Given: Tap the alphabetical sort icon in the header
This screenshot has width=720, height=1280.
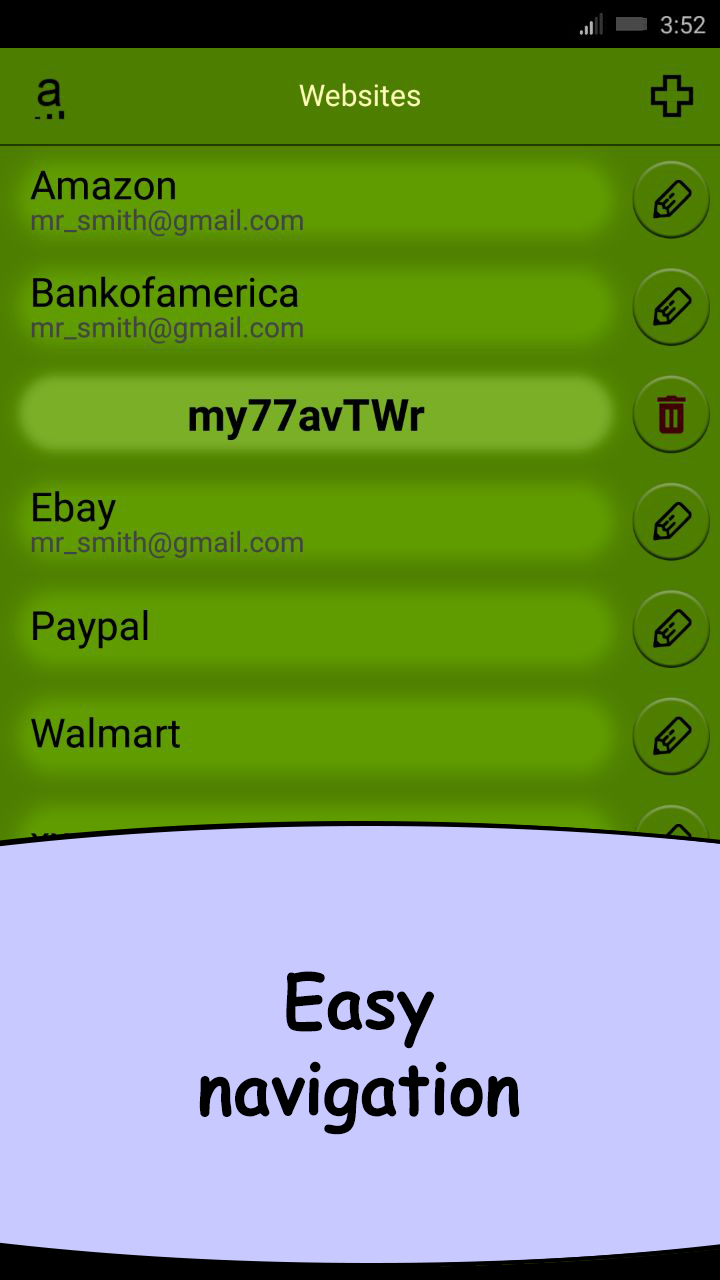Looking at the screenshot, I should (x=49, y=97).
